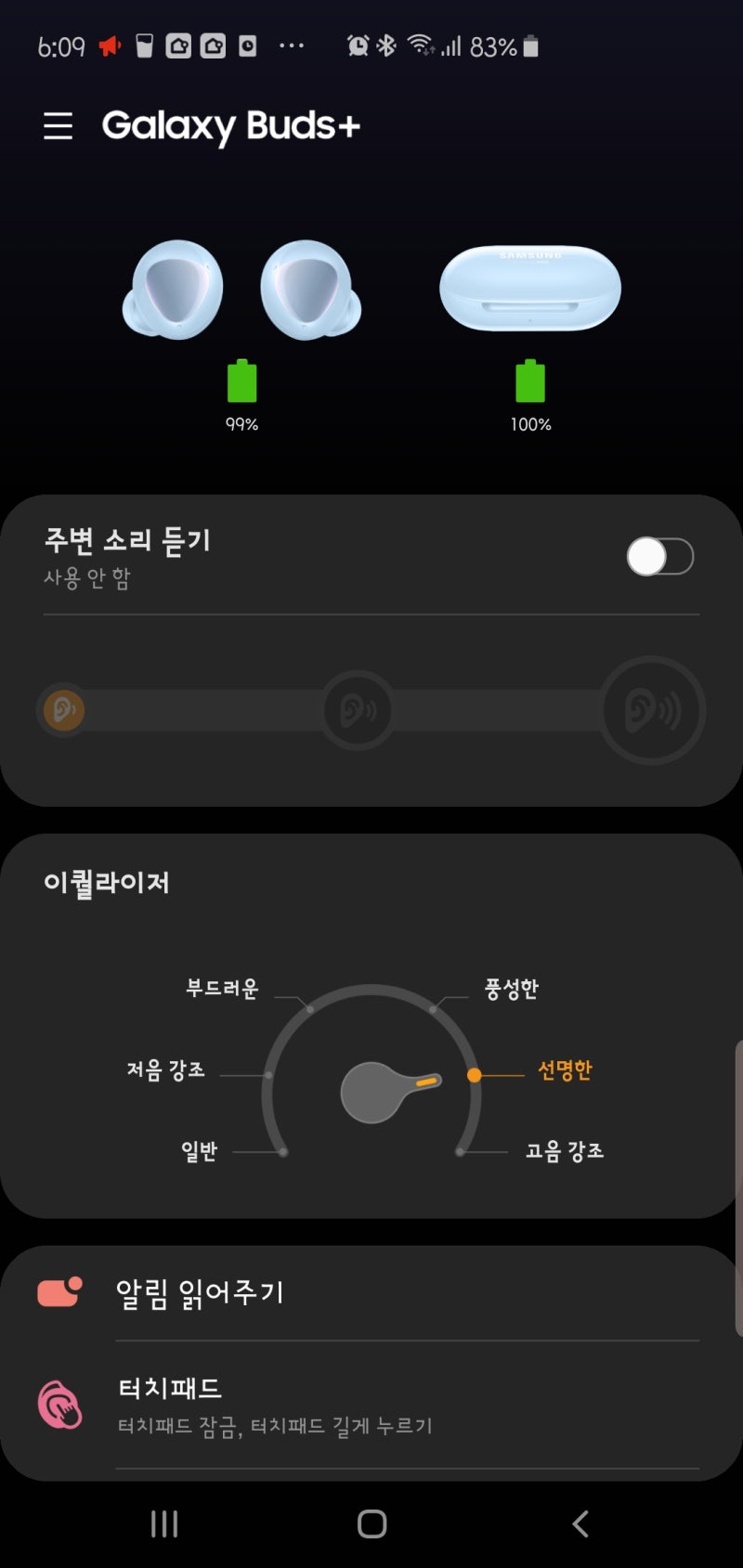Open the 터치패드 settings row

click(x=371, y=1405)
